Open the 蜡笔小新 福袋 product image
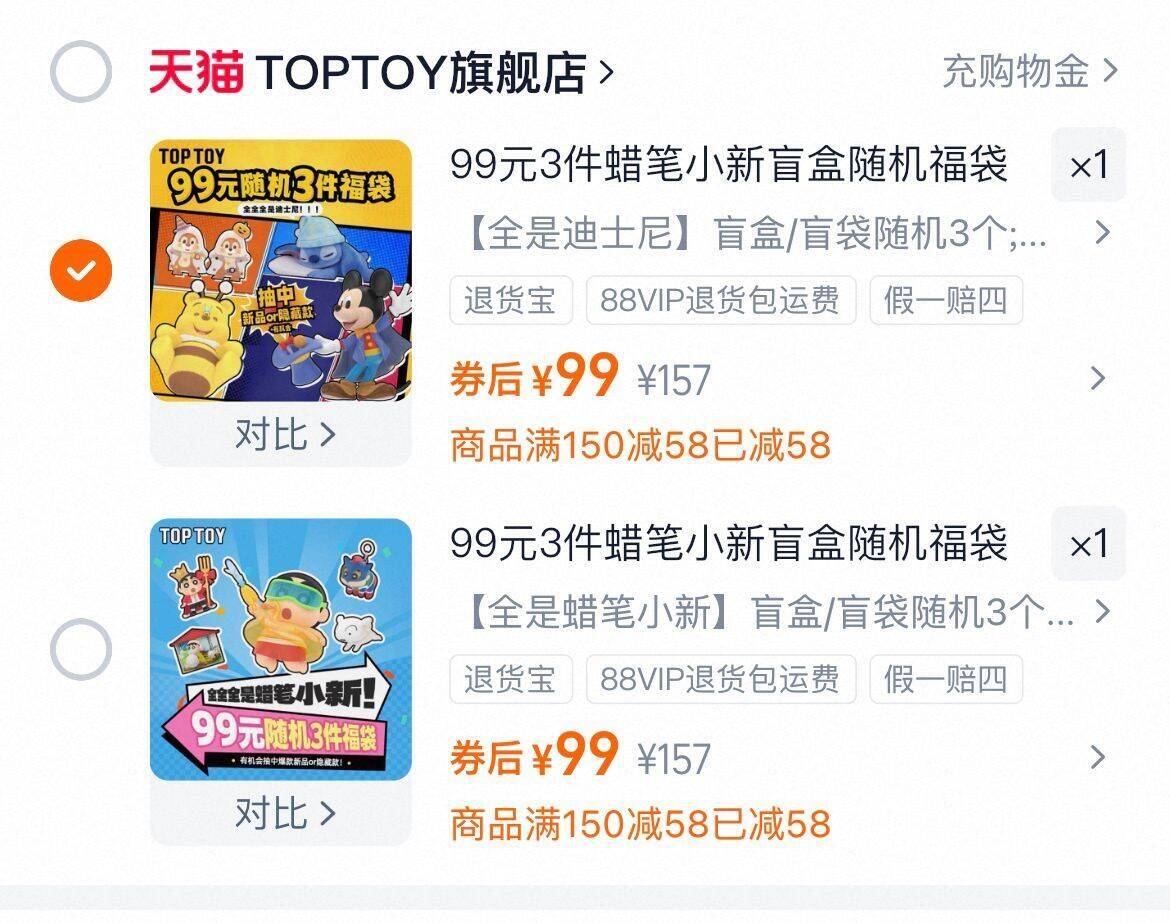This screenshot has width=1170, height=923. pos(281,650)
